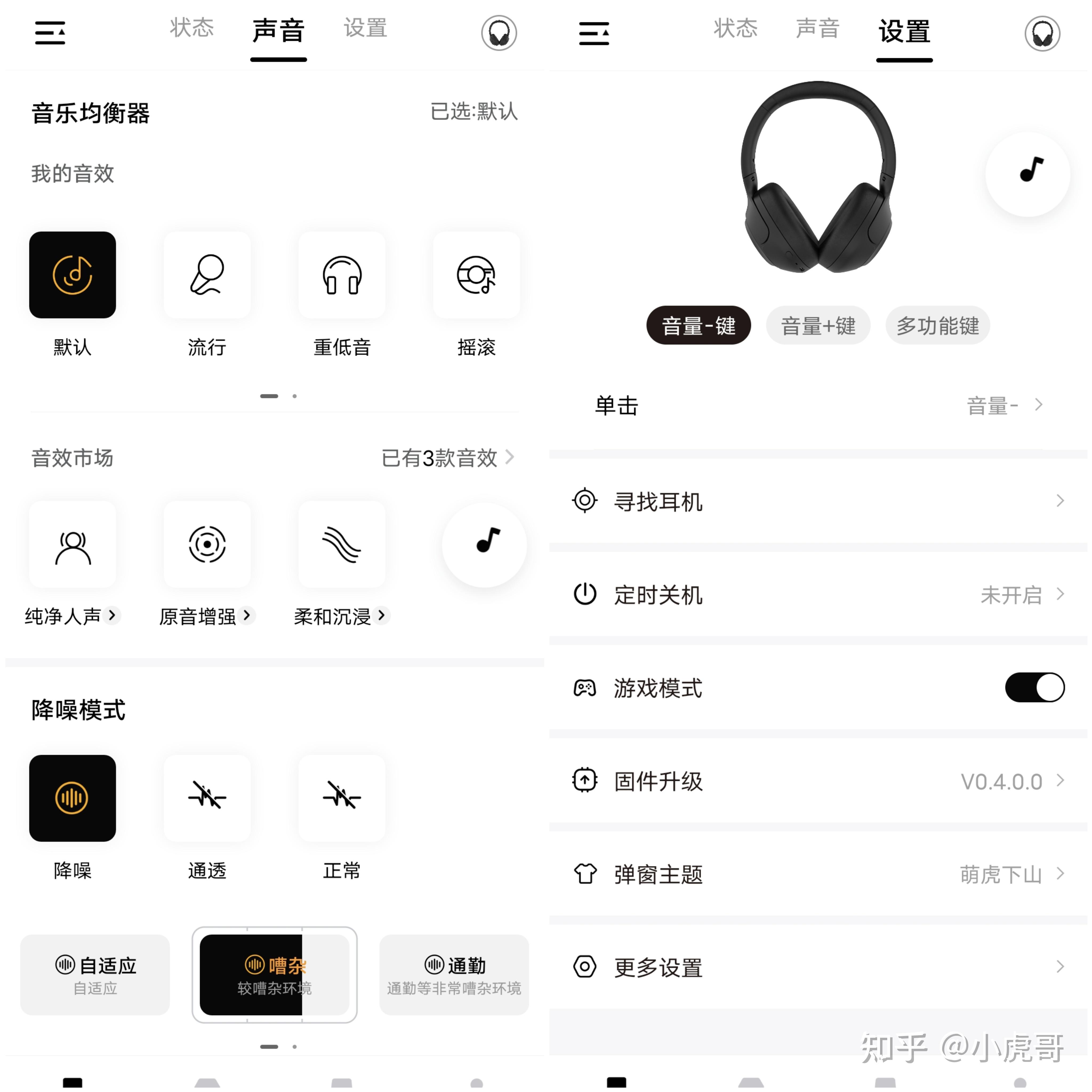Image resolution: width=1092 pixels, height=1092 pixels.
Task: Select the 多功能键 chip
Action: 937,326
